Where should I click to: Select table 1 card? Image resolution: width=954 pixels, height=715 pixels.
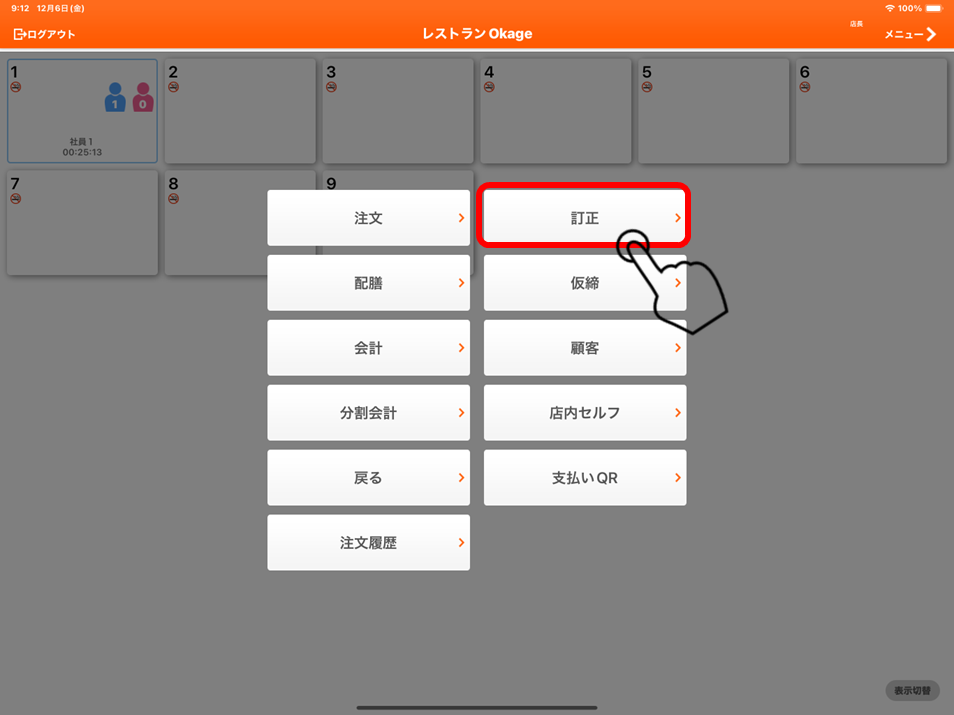[x=82, y=111]
